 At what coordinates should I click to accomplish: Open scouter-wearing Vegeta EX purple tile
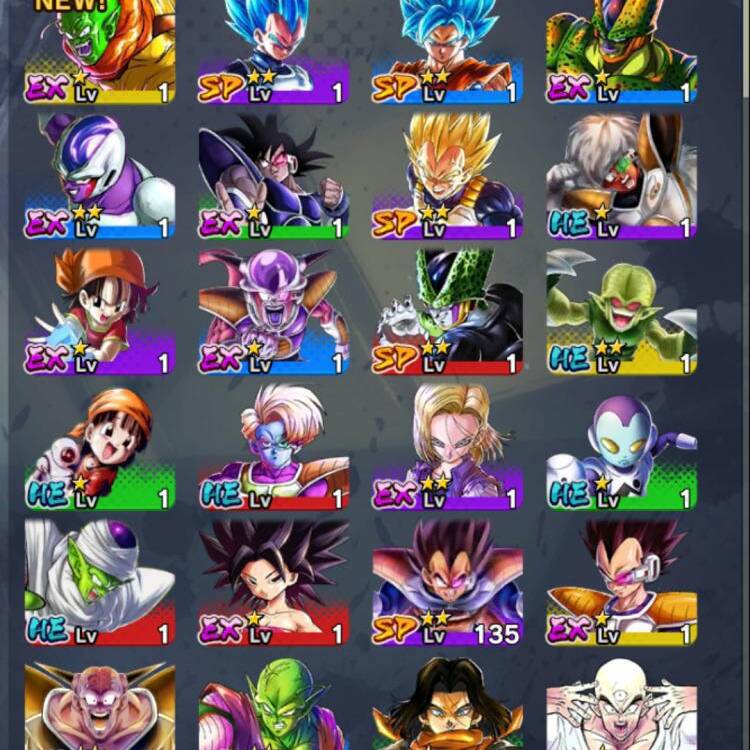tap(621, 582)
